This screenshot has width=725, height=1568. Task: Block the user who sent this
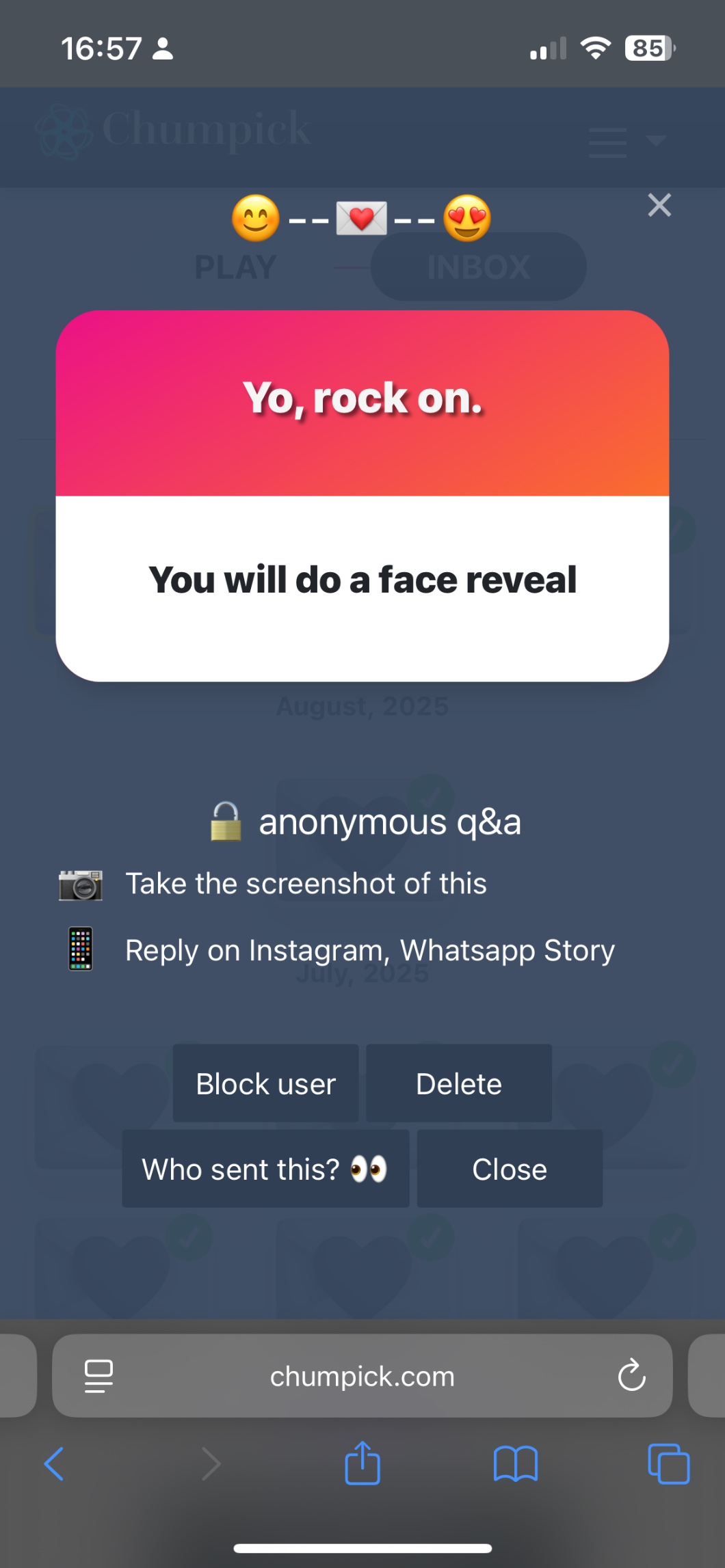[265, 1083]
